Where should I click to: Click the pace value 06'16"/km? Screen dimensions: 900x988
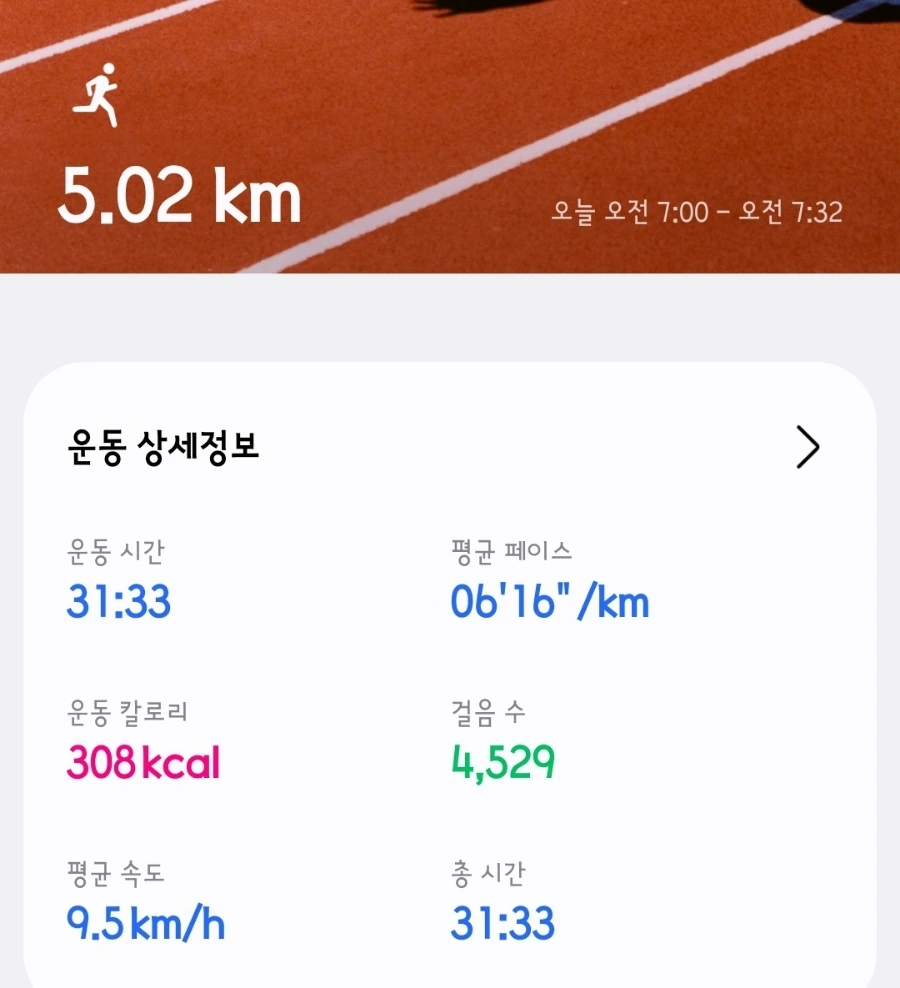pyautogui.click(x=550, y=601)
